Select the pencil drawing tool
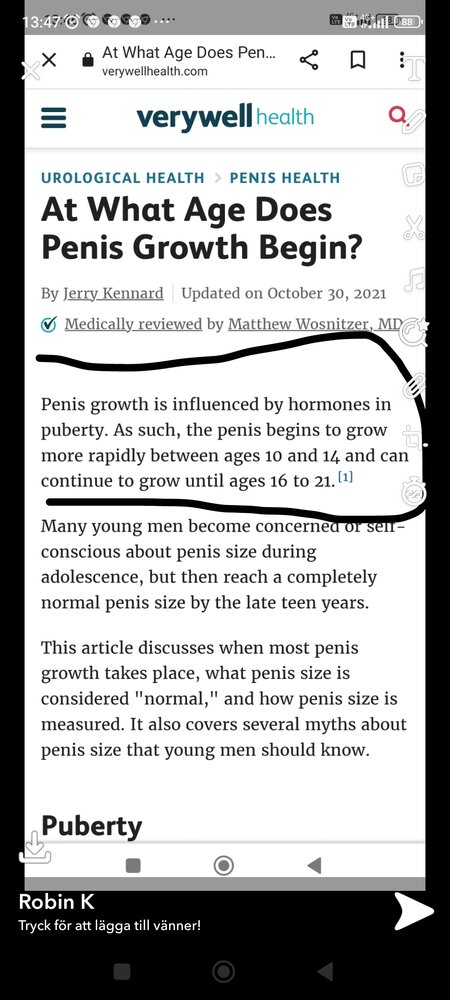Image resolution: width=450 pixels, height=1000 pixels. [x=416, y=121]
